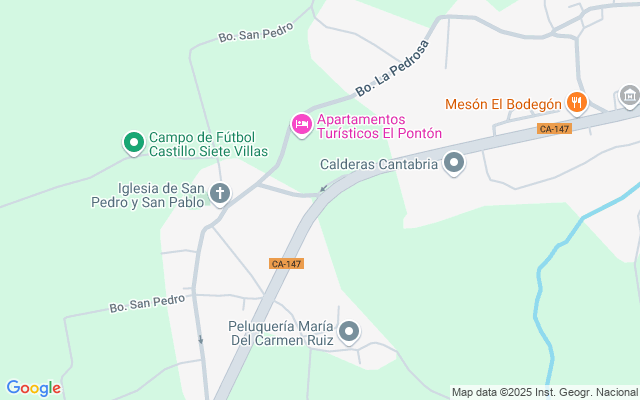Open the Google logo link

click(x=33, y=388)
